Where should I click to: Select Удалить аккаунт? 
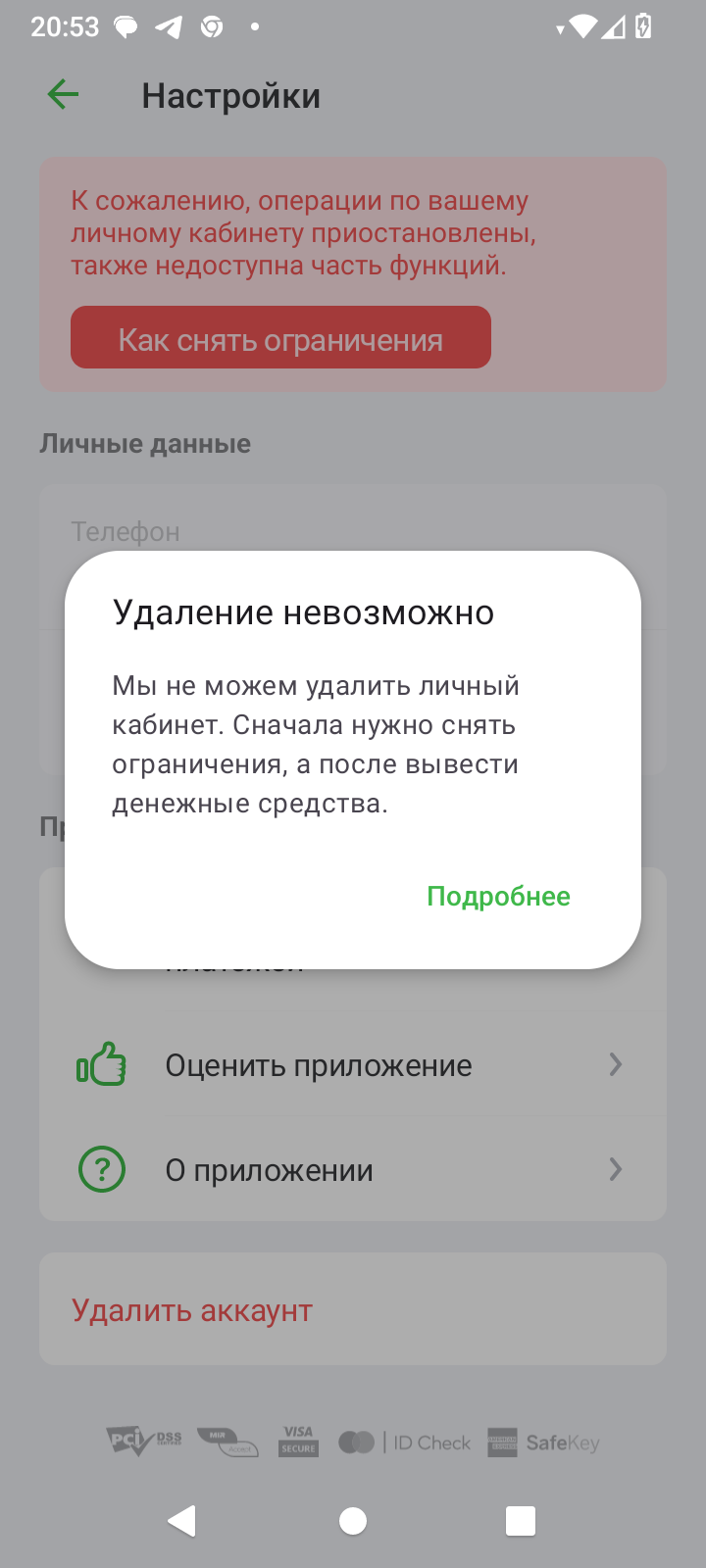coord(353,1309)
